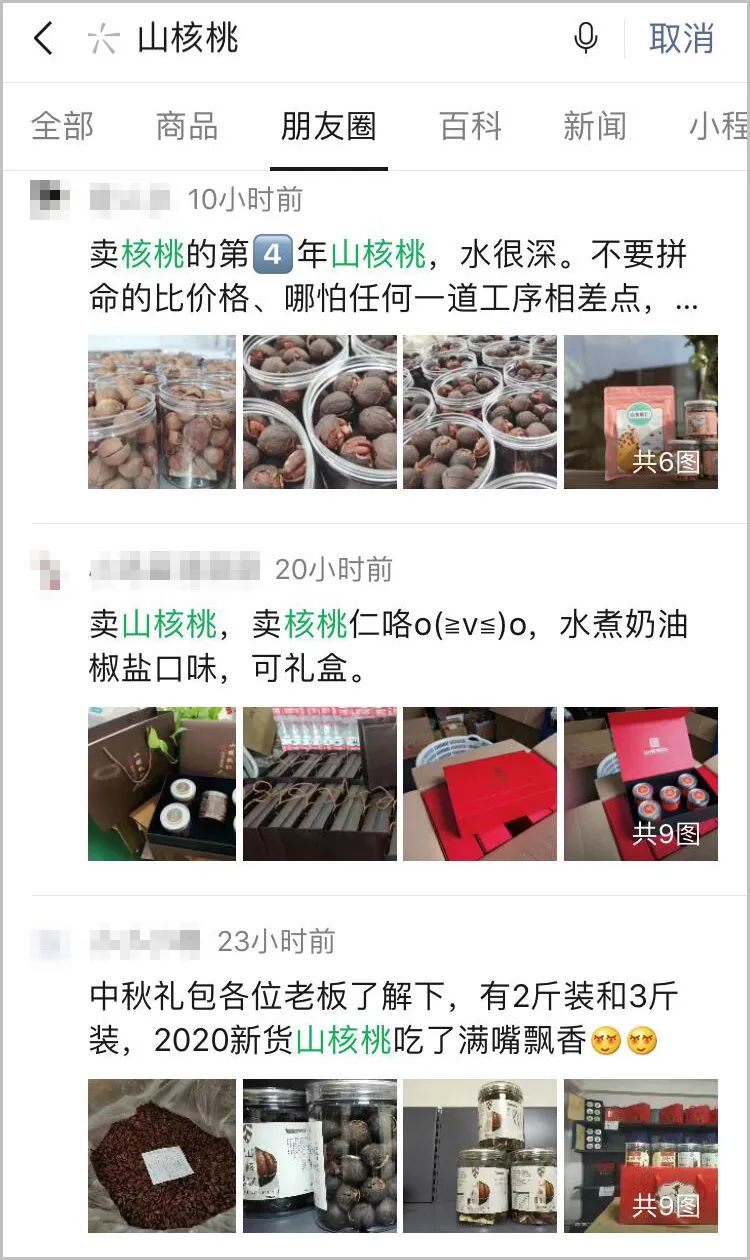Open the red gift box 共9图 tile
Screen dimensions: 750x1260
pos(641,784)
